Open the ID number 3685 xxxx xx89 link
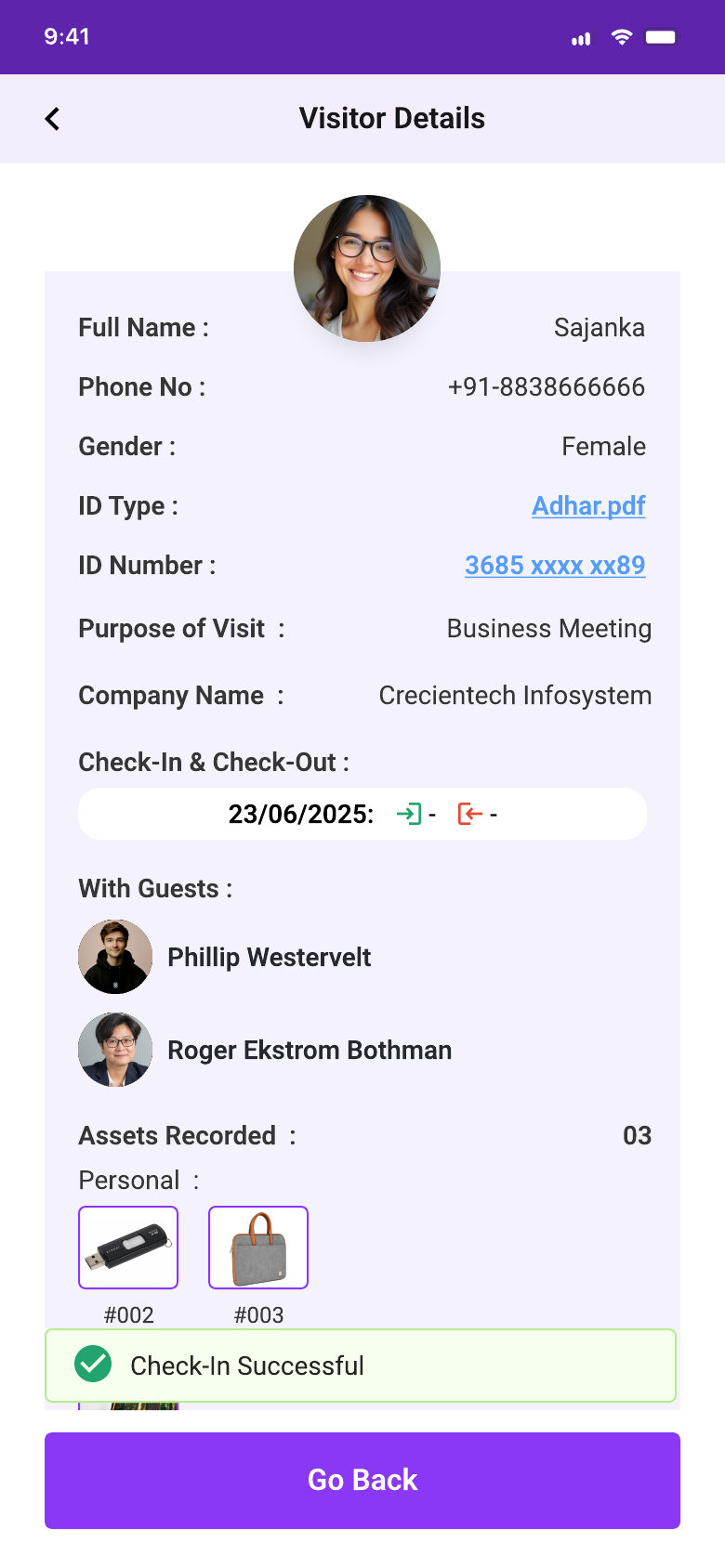 [x=555, y=566]
